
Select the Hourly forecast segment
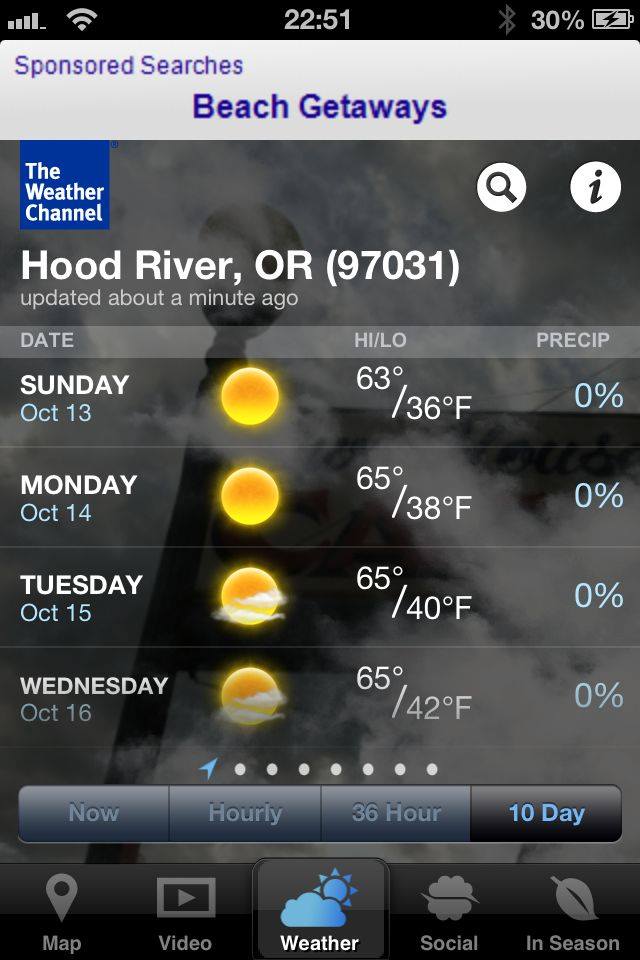pyautogui.click(x=245, y=813)
